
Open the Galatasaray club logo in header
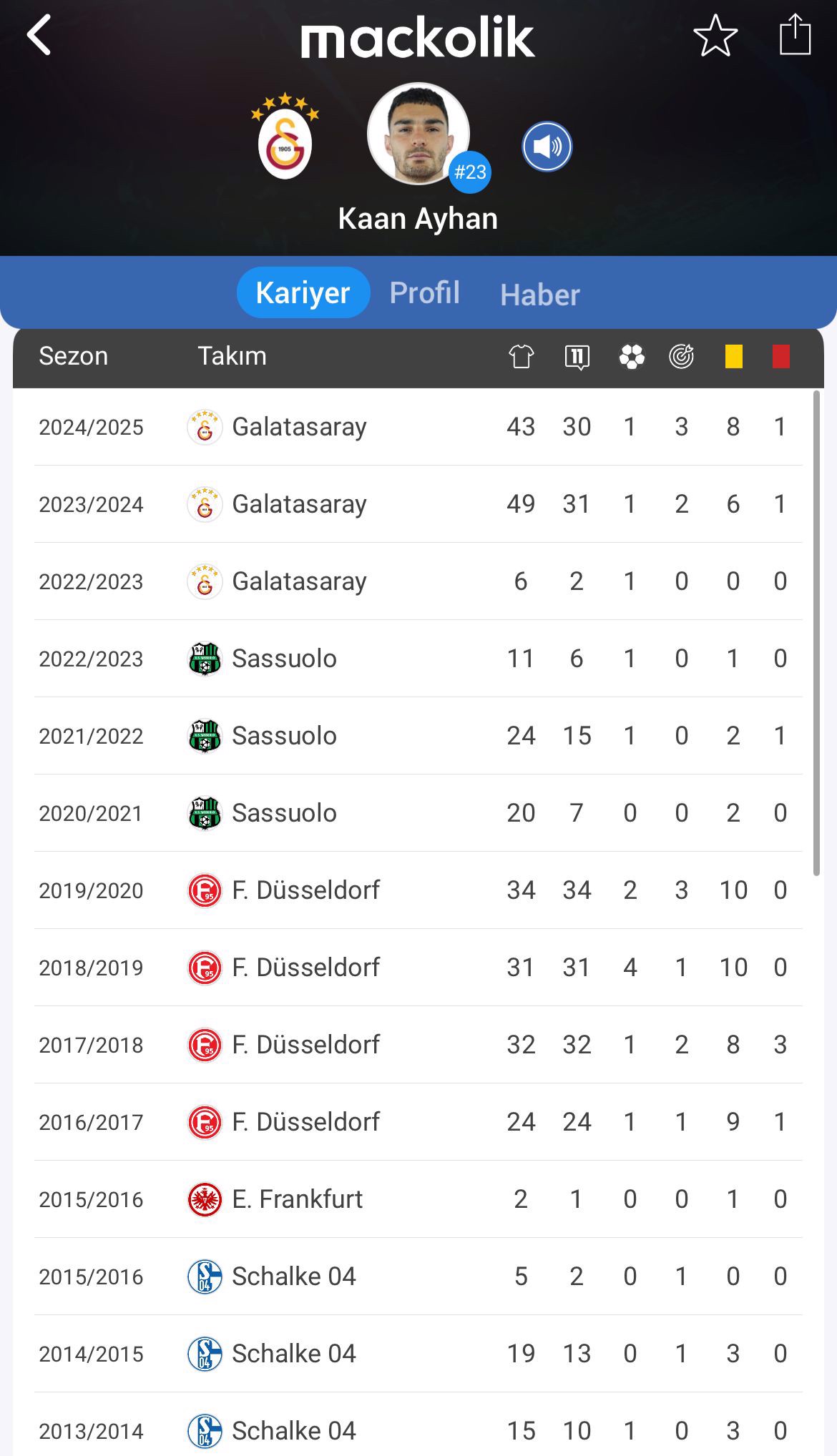(x=285, y=136)
